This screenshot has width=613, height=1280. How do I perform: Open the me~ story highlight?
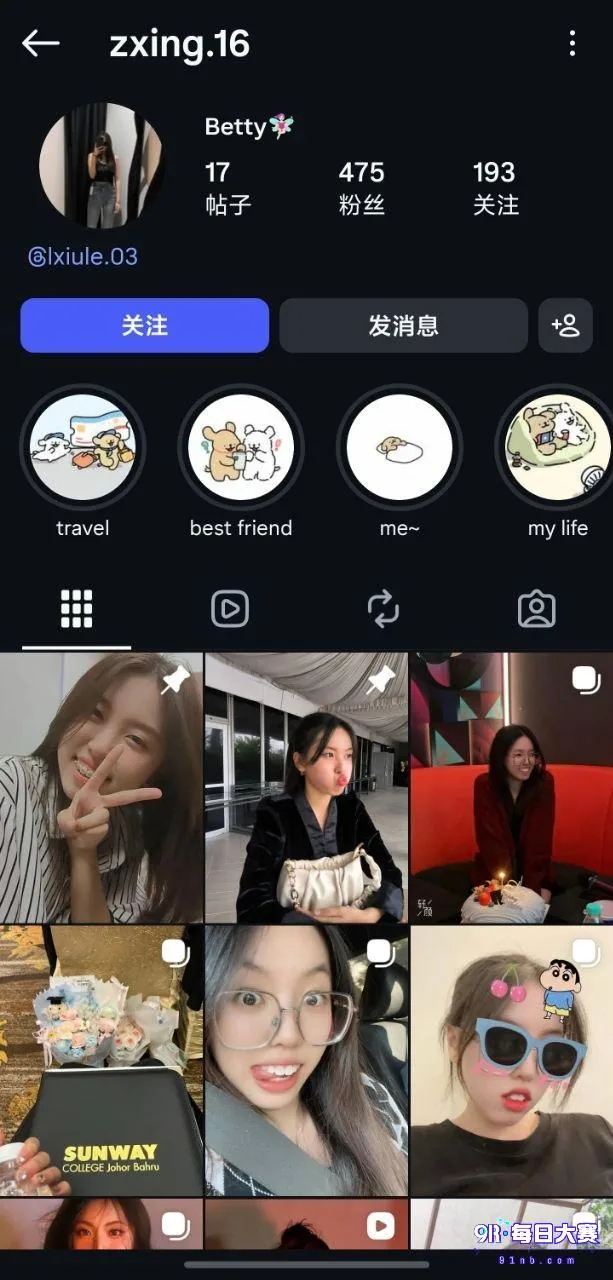(399, 447)
